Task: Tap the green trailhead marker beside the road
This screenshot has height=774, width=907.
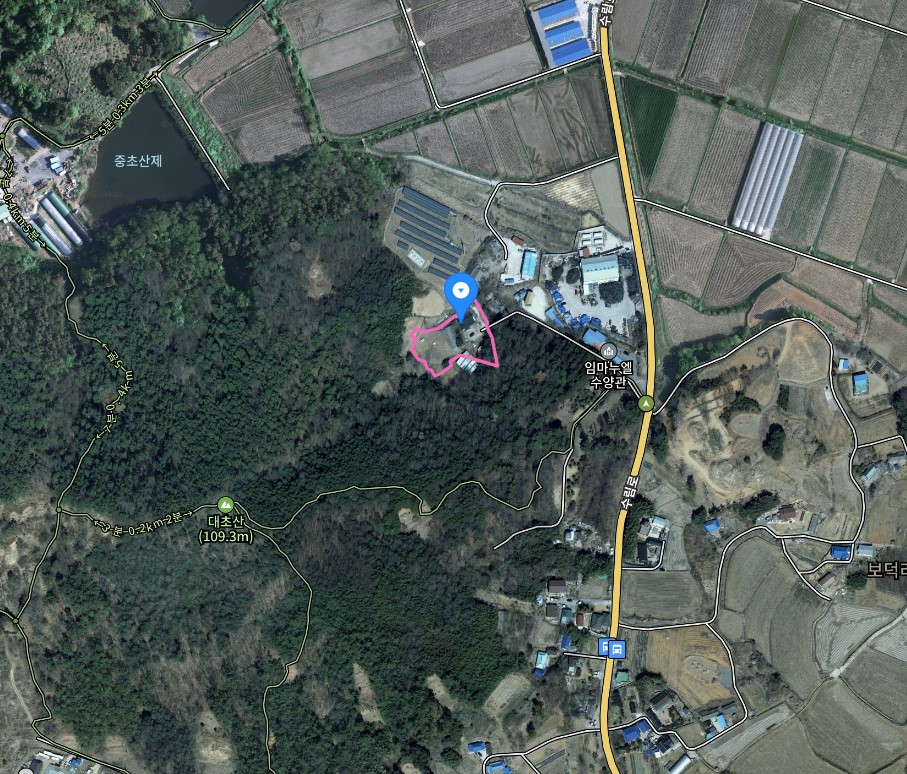Action: [646, 403]
